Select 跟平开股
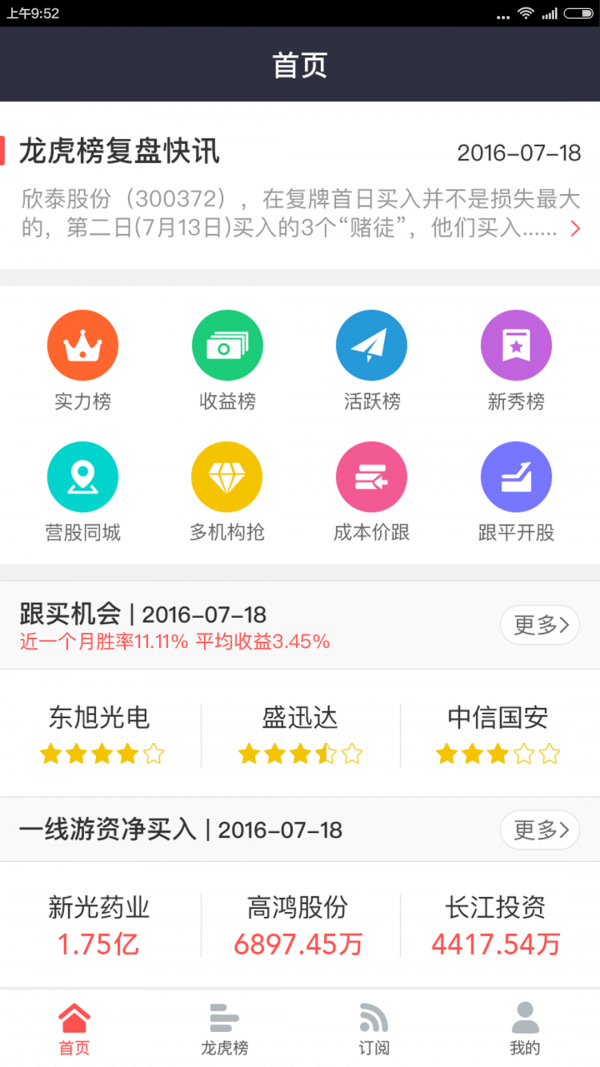Viewport: 600px width, 1067px height. 516,492
